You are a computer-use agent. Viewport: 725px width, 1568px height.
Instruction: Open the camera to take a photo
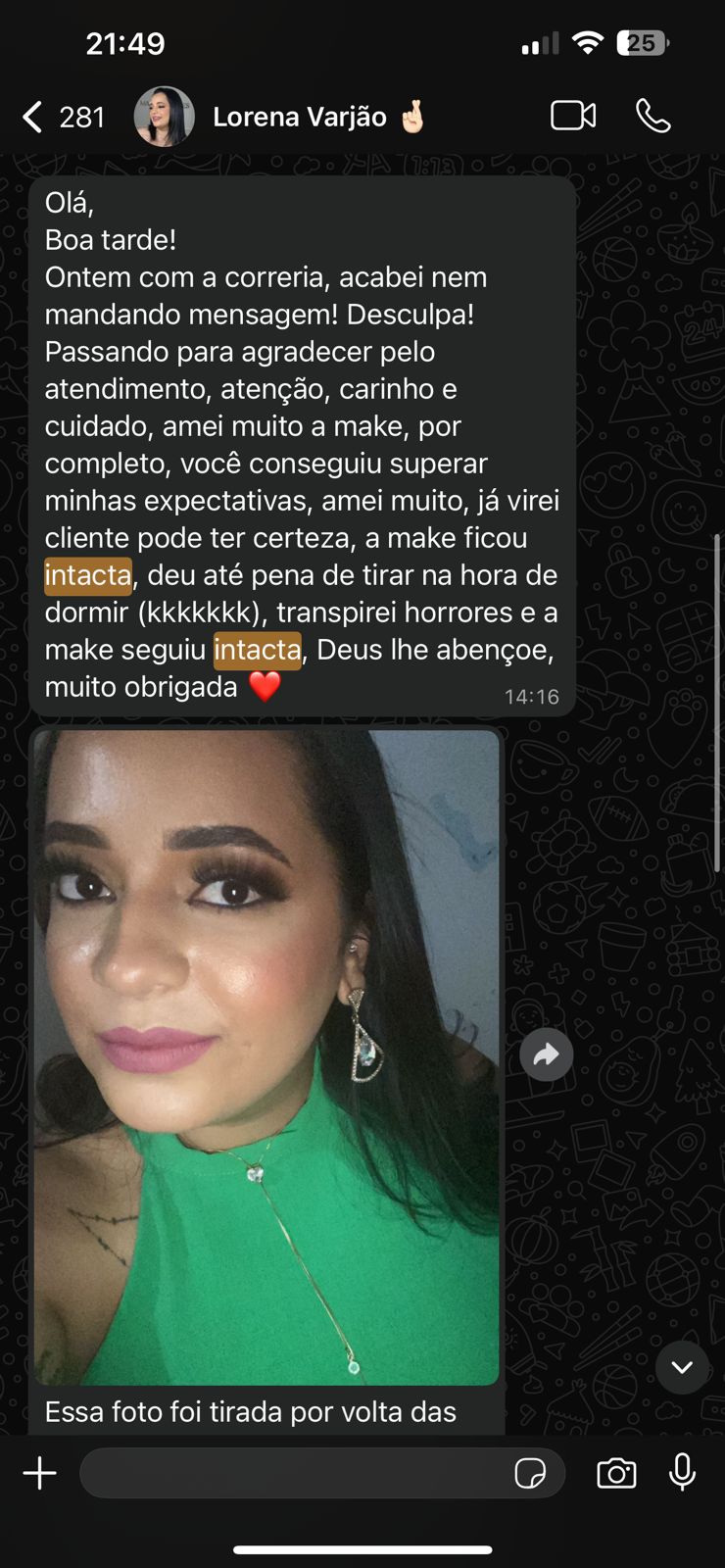tap(616, 1473)
